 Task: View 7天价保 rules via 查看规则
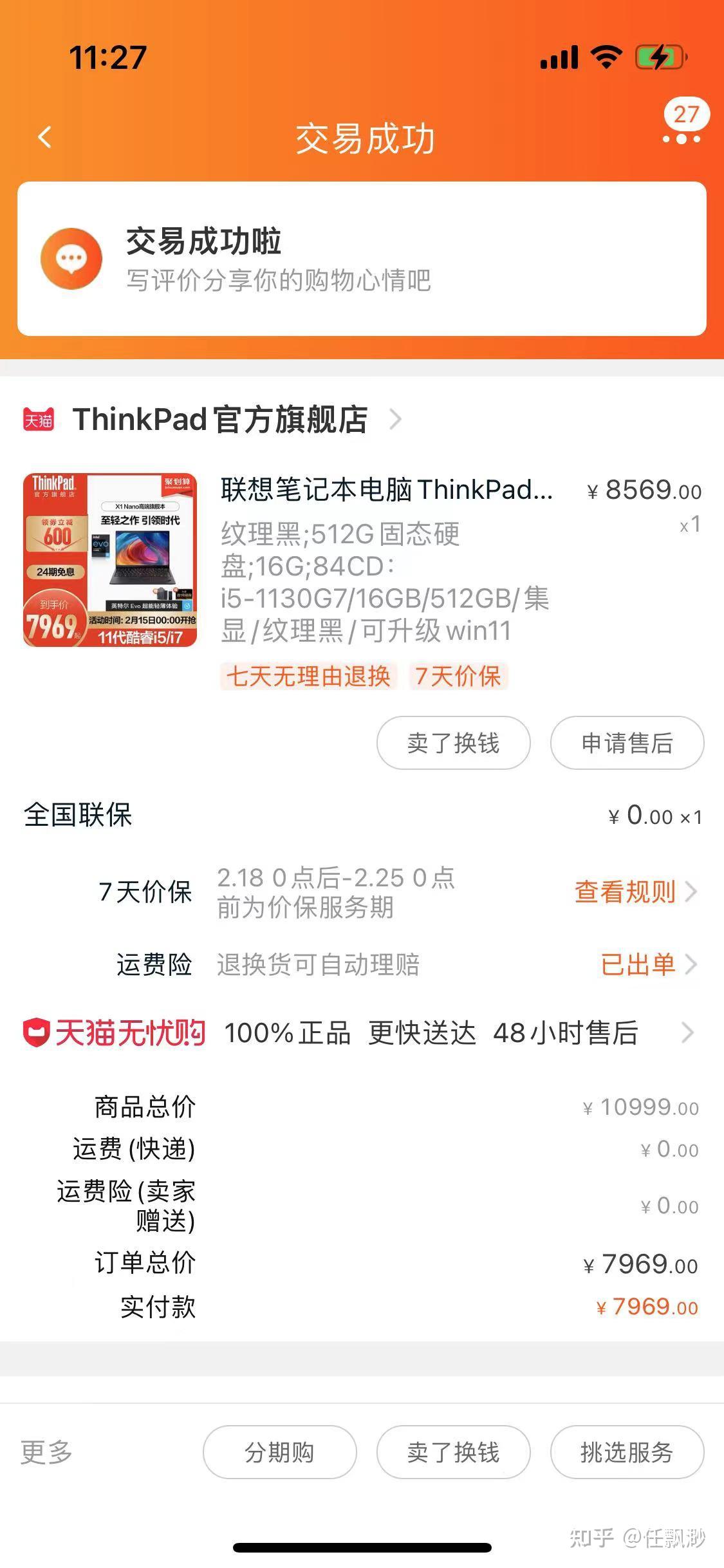[635, 892]
